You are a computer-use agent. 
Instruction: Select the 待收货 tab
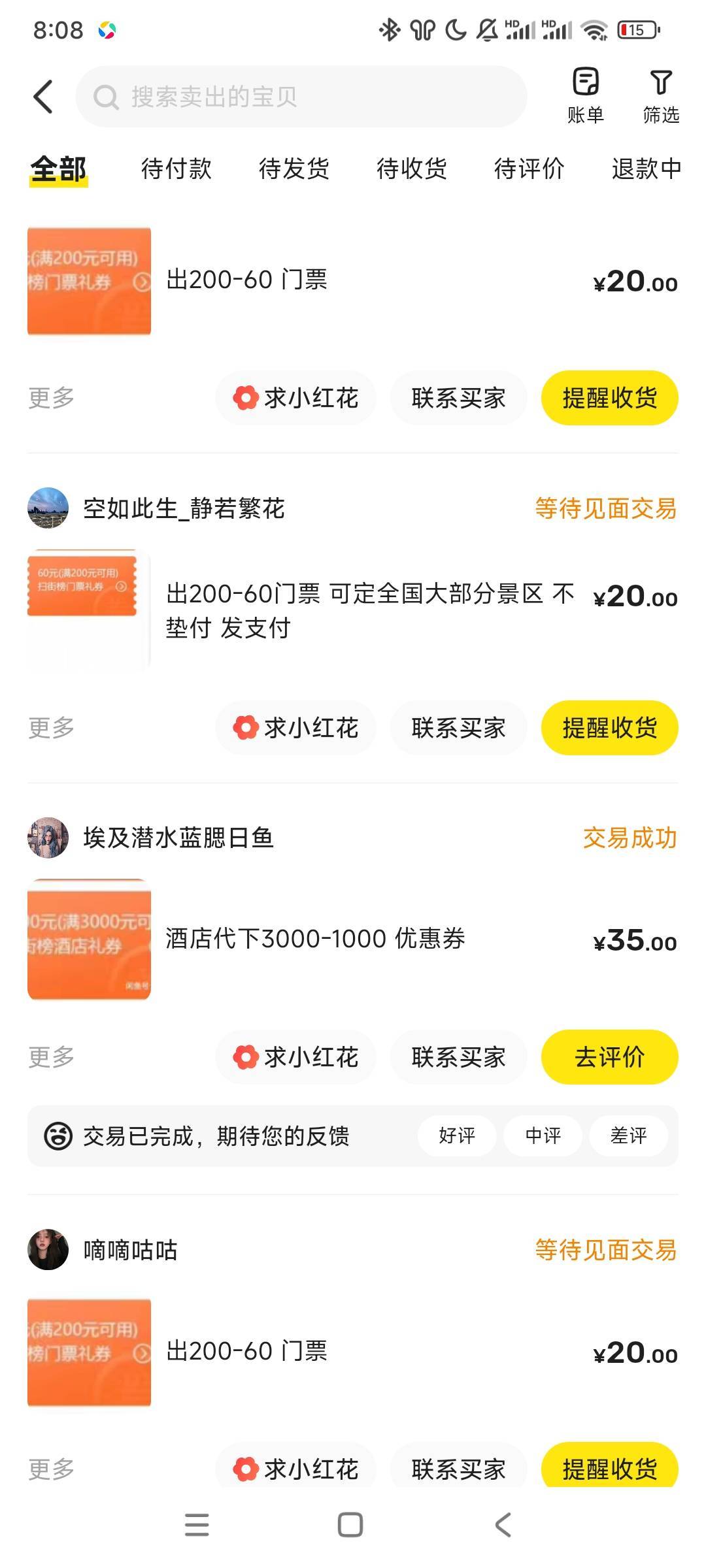click(411, 169)
